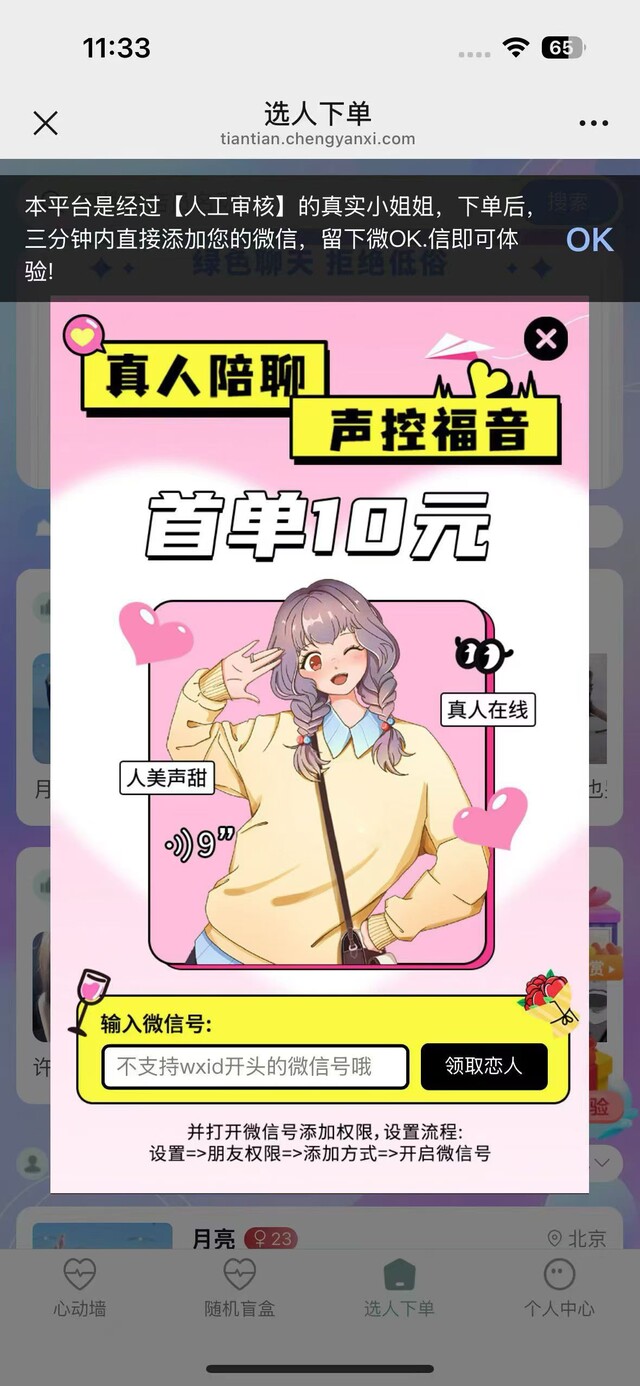Dismiss the 首单10元 promo popup
Screen dimensions: 640x1386
click(546, 339)
